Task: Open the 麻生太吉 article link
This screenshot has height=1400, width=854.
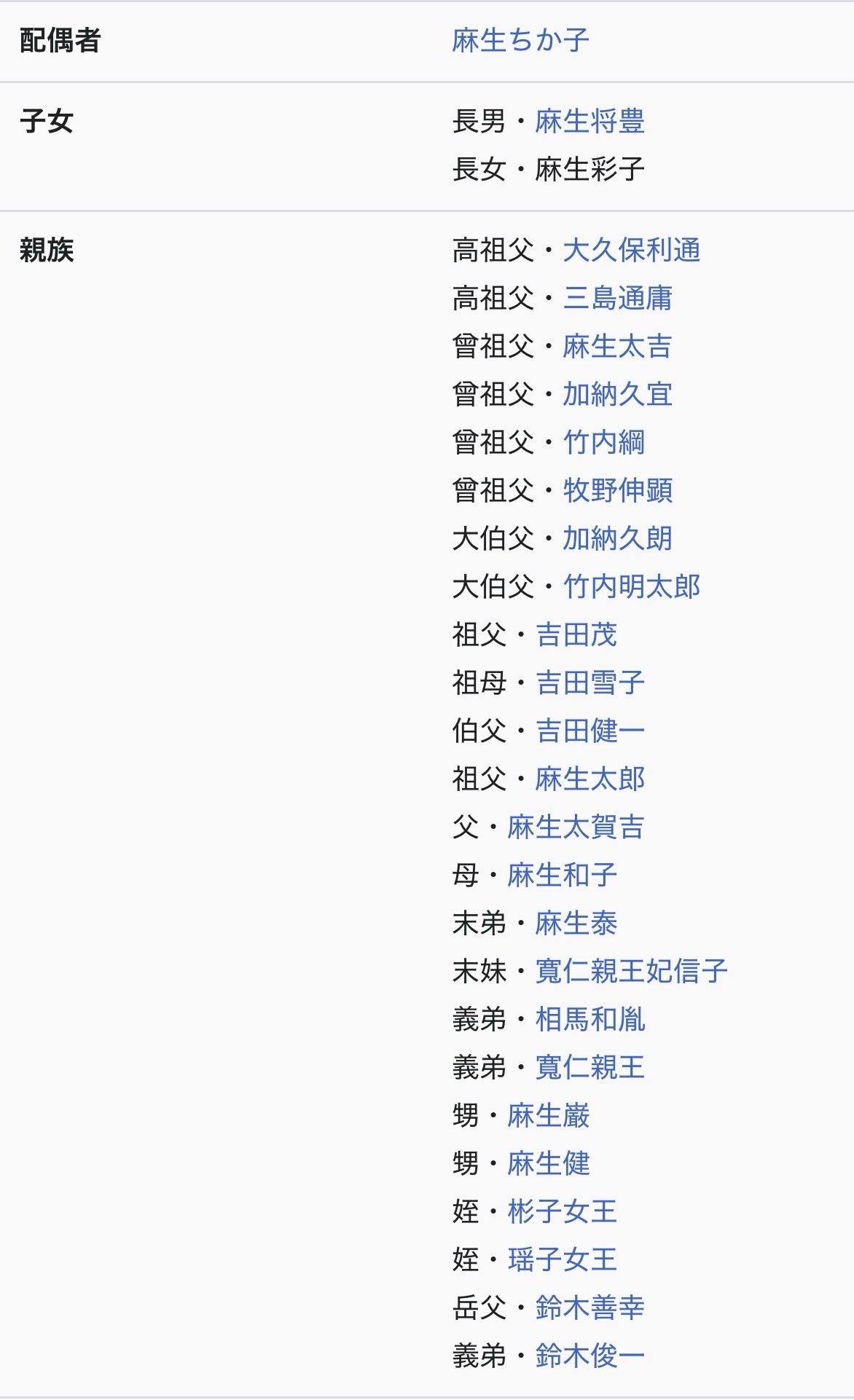Action: click(617, 346)
